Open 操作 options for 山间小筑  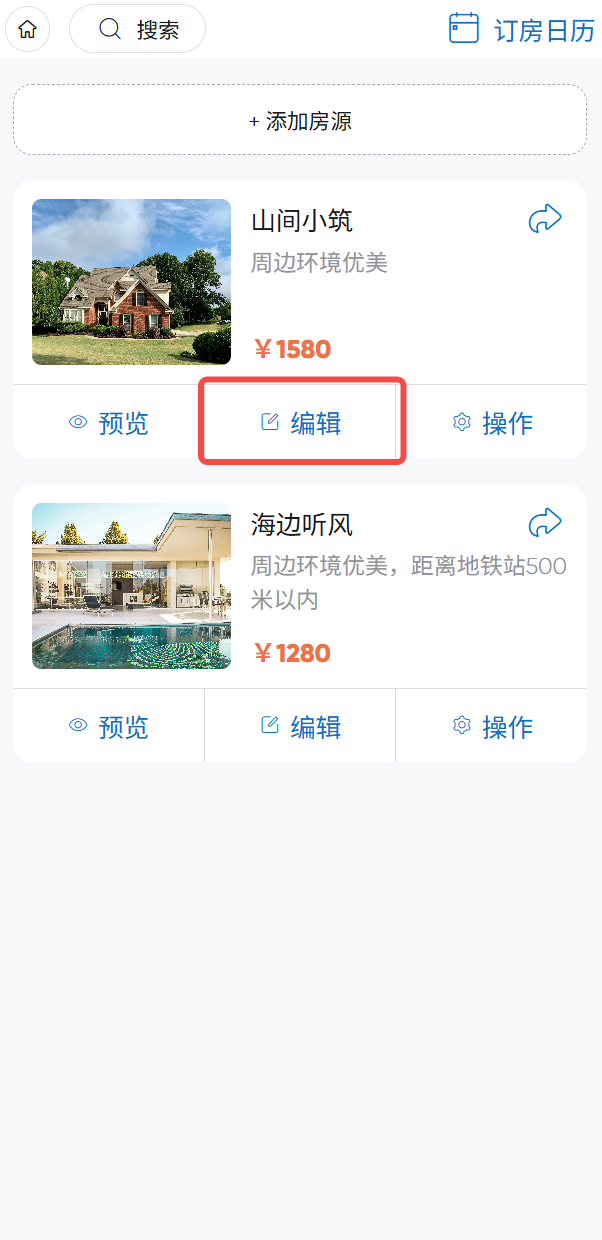[492, 423]
